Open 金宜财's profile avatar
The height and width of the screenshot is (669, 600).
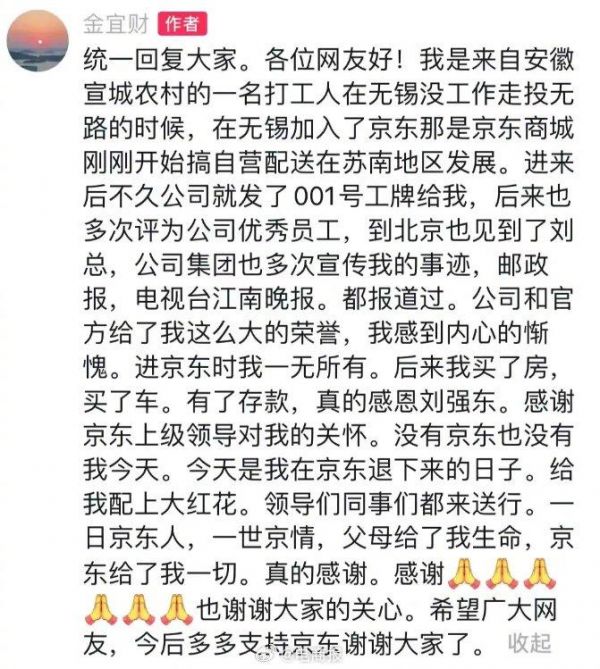38,39
